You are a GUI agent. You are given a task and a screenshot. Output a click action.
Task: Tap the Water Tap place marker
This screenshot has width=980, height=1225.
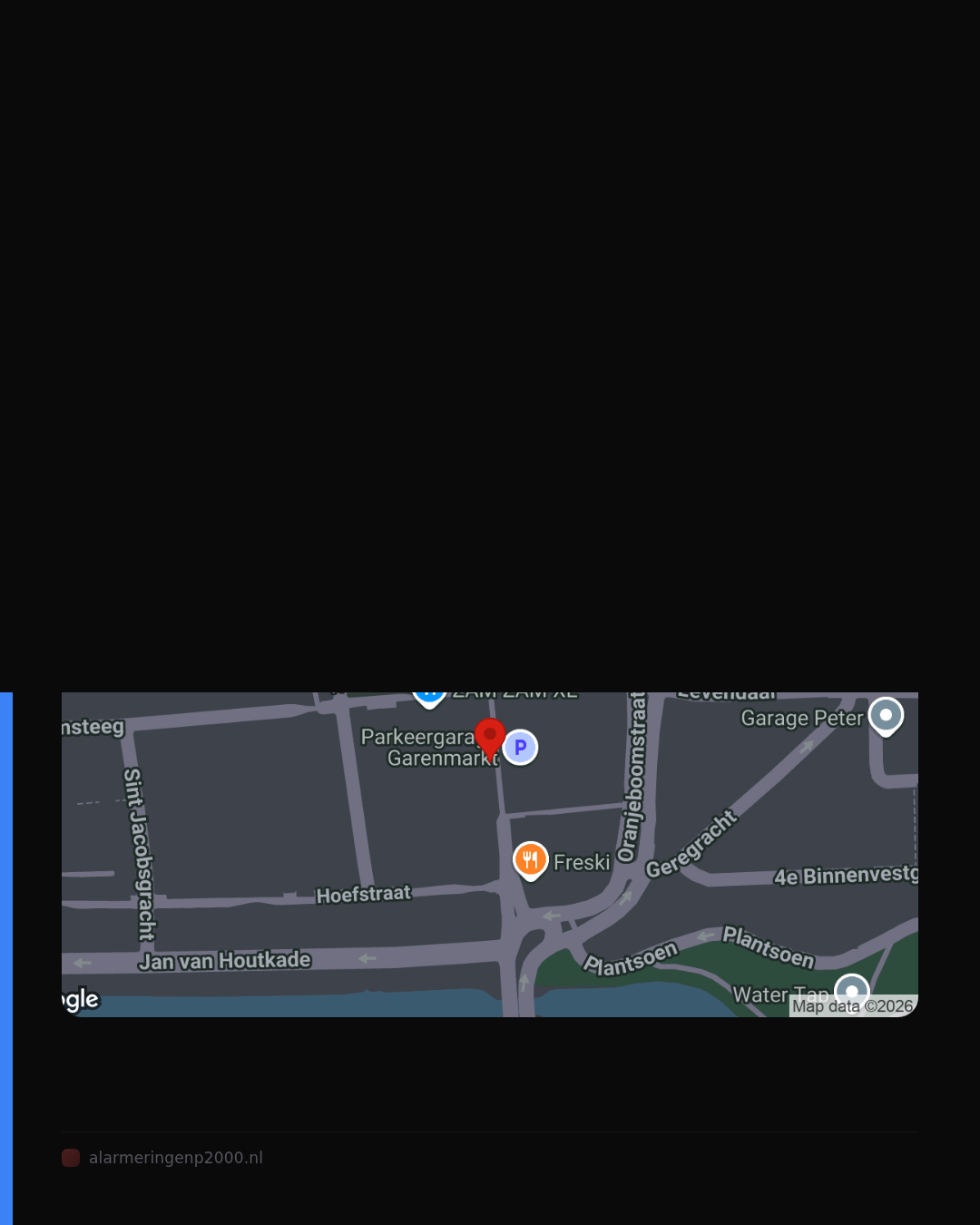(852, 993)
